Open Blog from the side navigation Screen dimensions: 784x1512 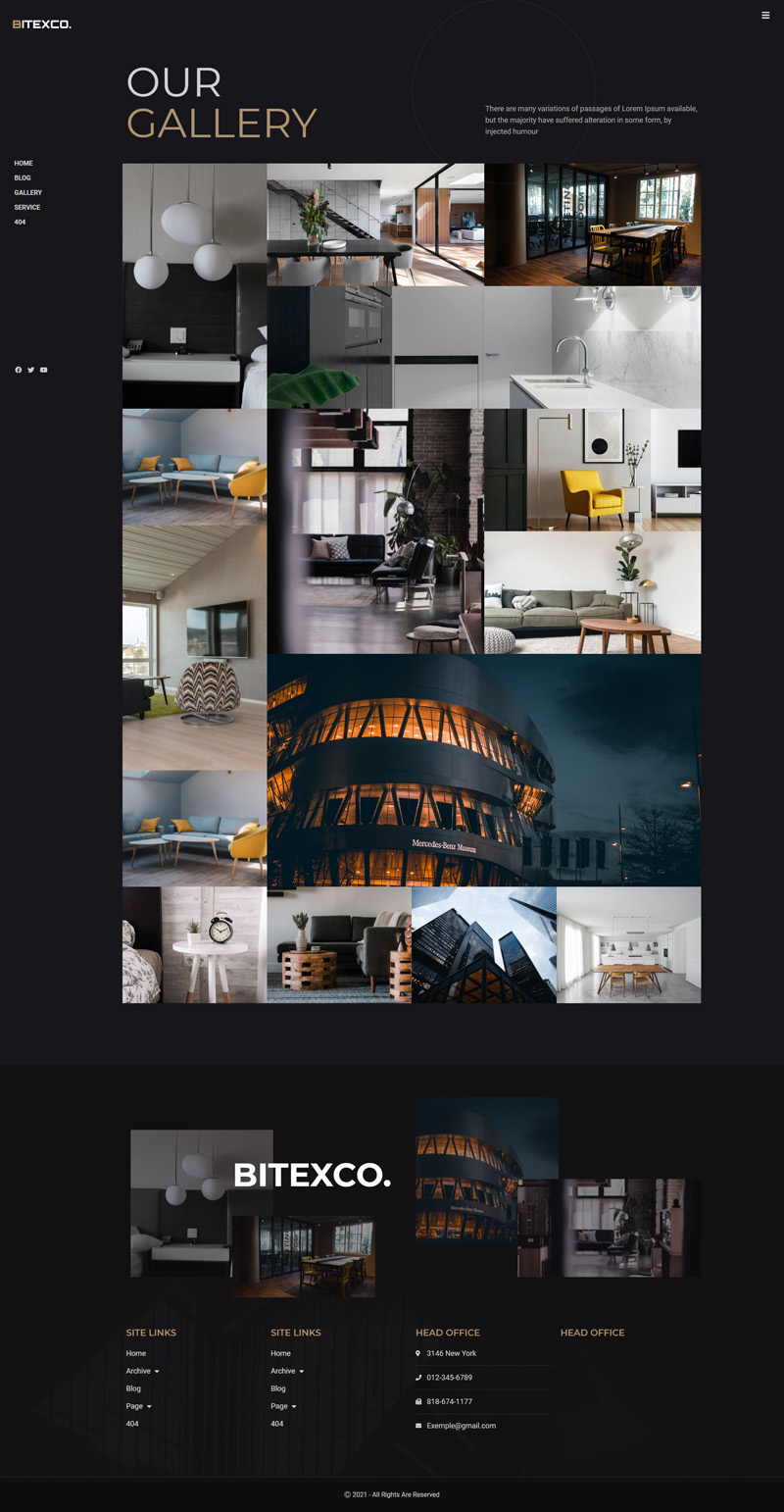tap(23, 177)
